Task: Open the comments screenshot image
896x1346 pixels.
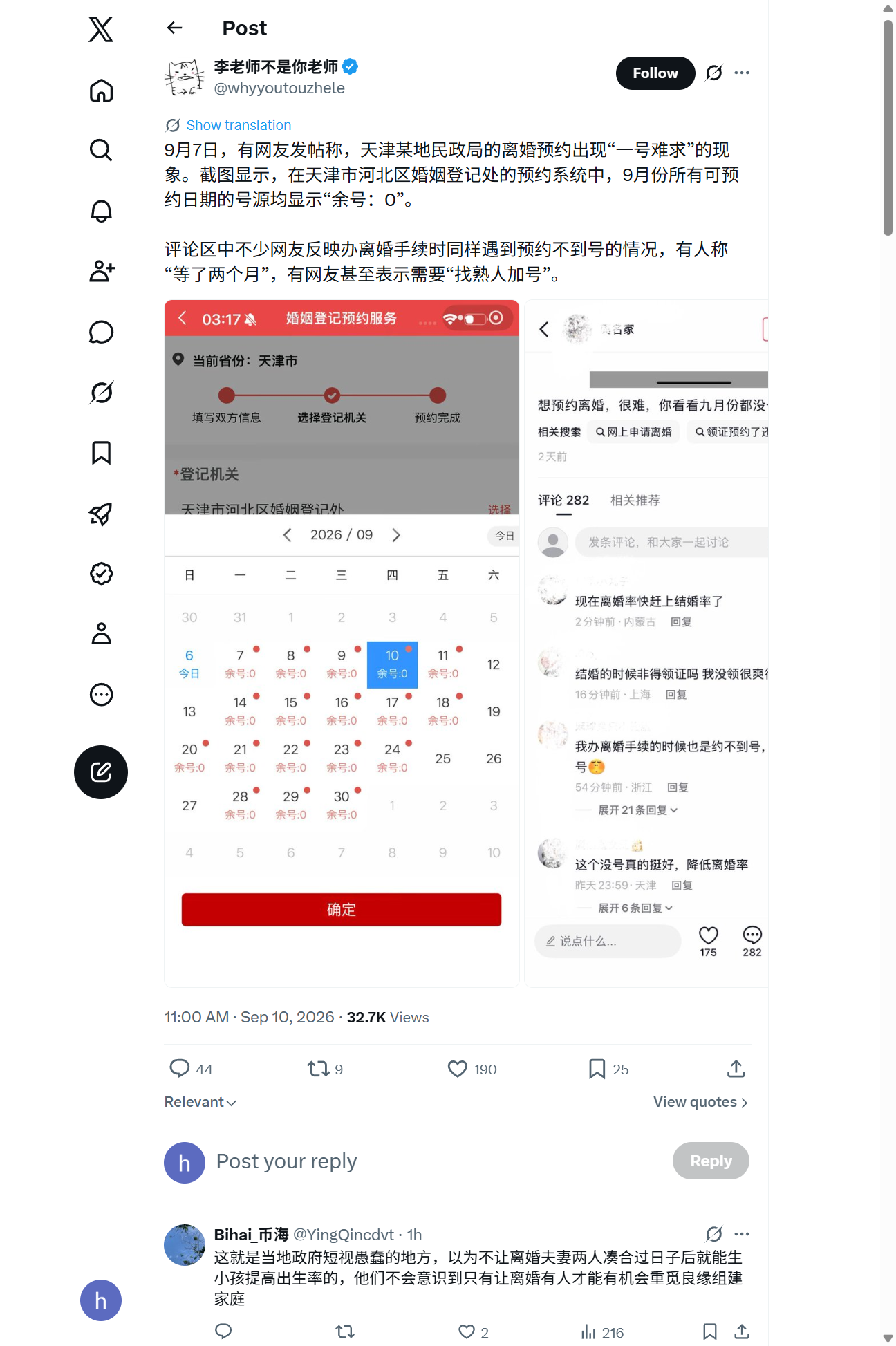Action: click(x=646, y=644)
